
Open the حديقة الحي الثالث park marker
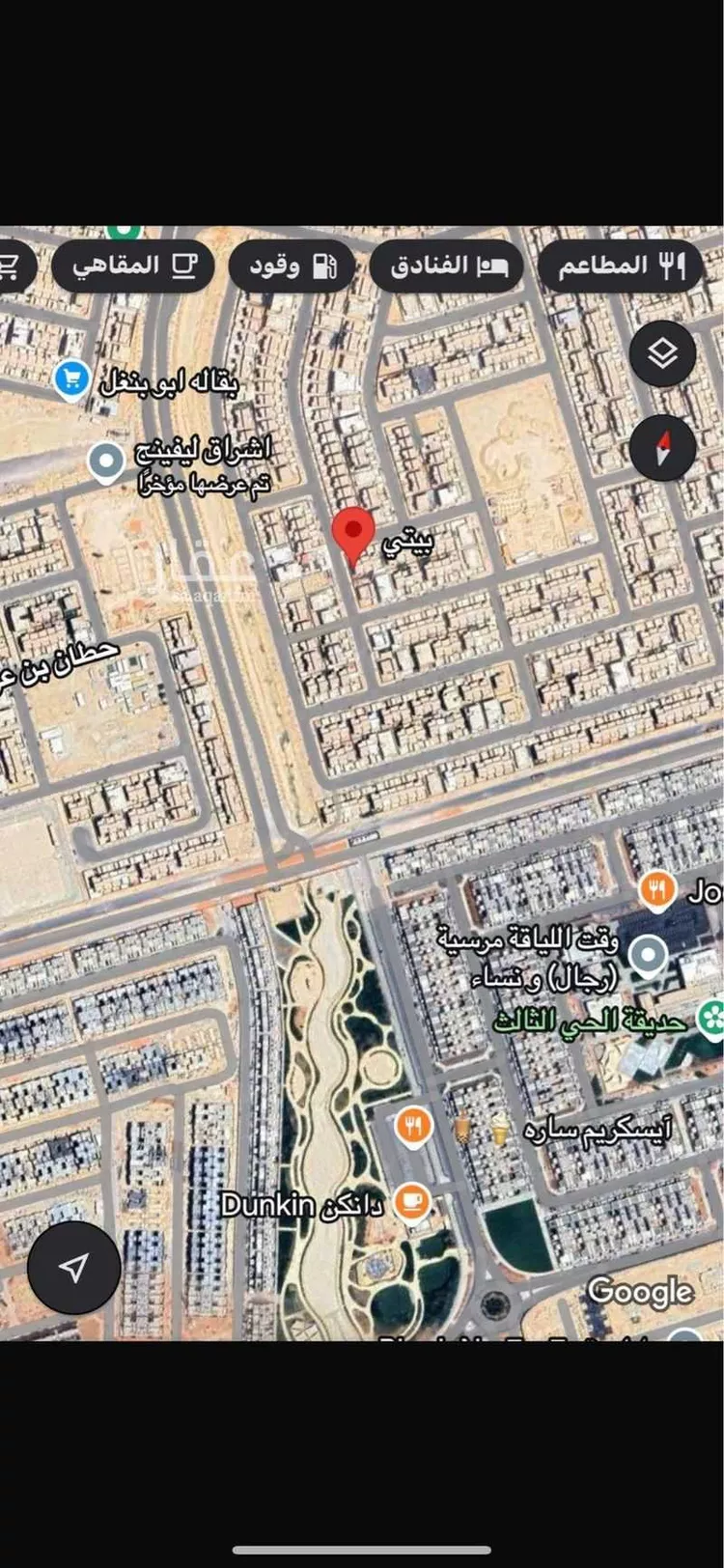click(711, 1019)
